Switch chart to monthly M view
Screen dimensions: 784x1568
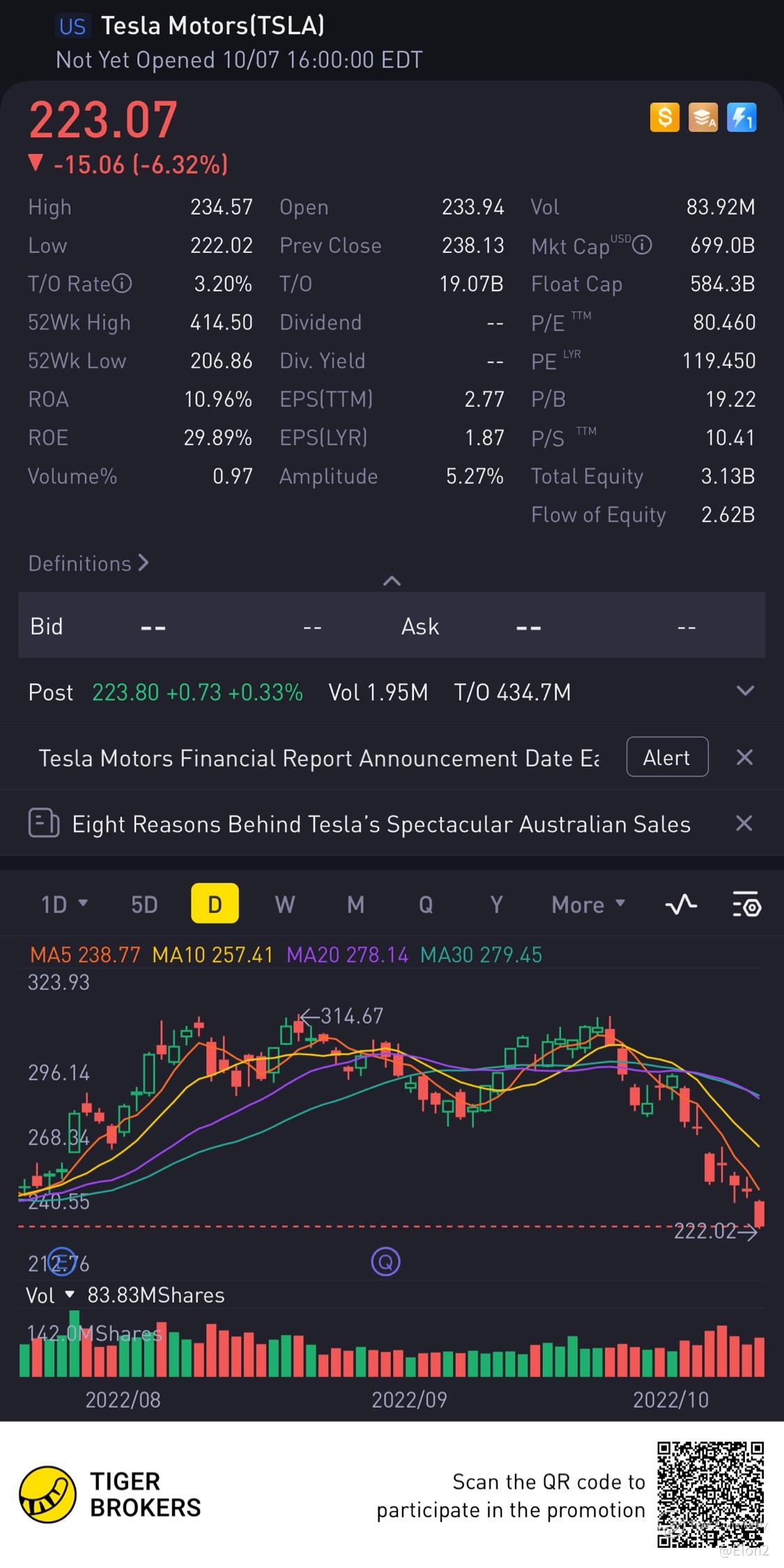pos(355,904)
